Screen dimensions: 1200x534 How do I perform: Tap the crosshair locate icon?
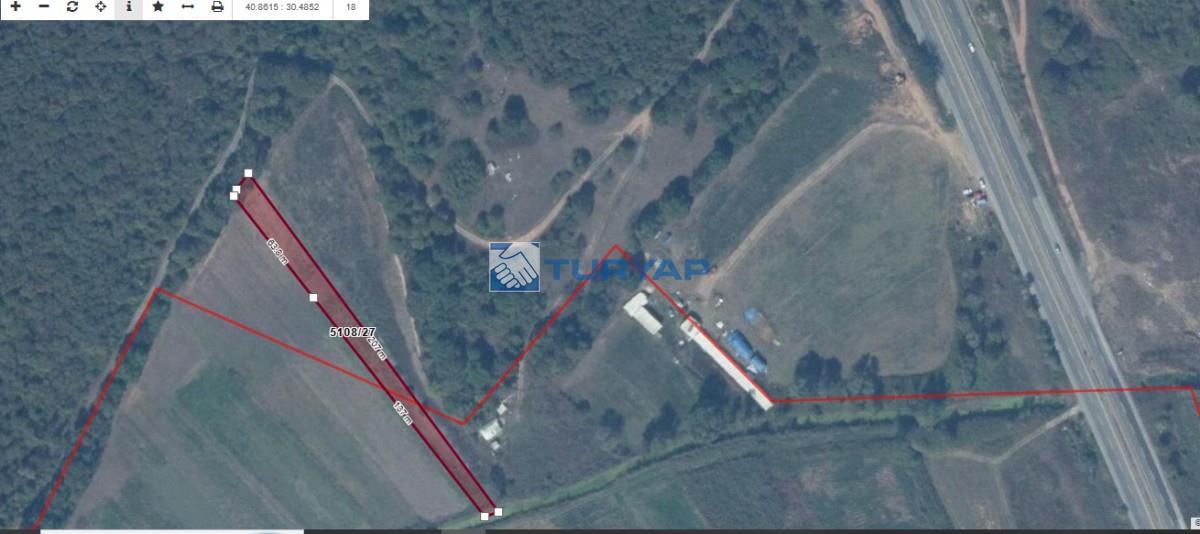tap(101, 7)
